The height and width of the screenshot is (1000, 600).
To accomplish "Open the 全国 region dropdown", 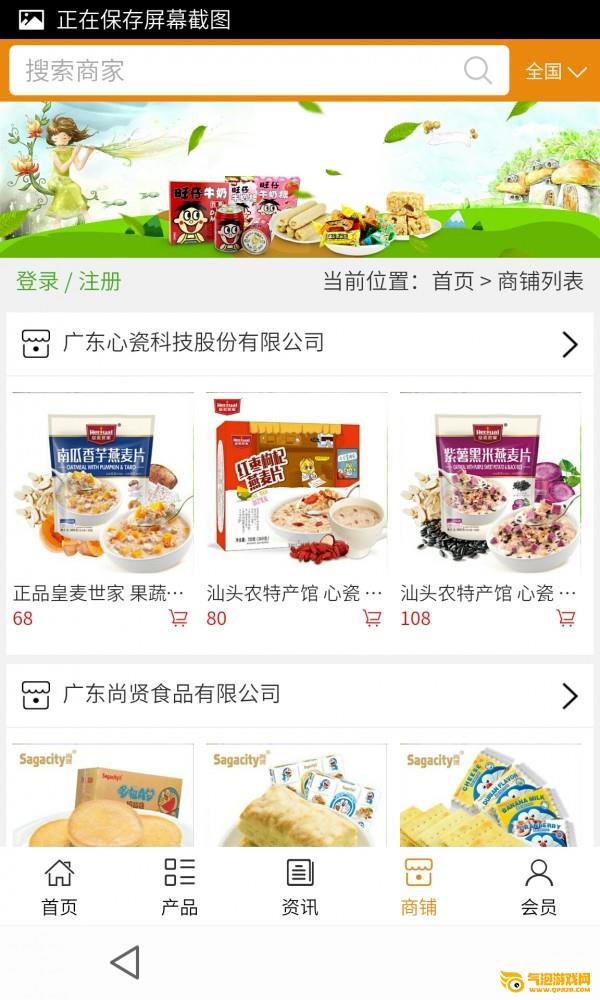I will pyautogui.click(x=555, y=71).
